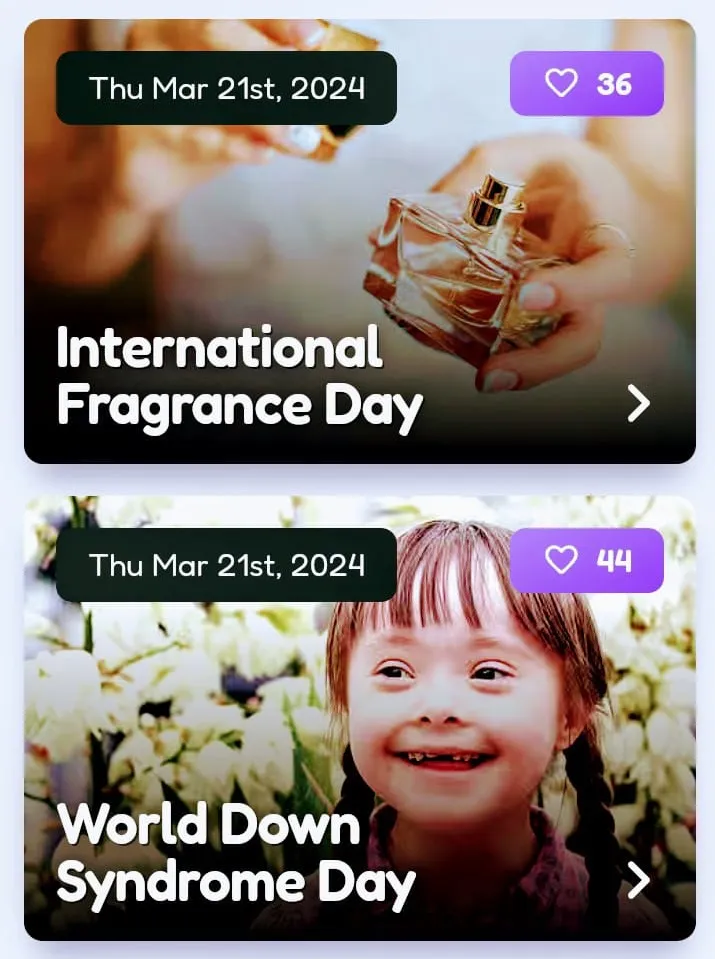Like World Down Syndrome Day with the heart button

coord(587,561)
